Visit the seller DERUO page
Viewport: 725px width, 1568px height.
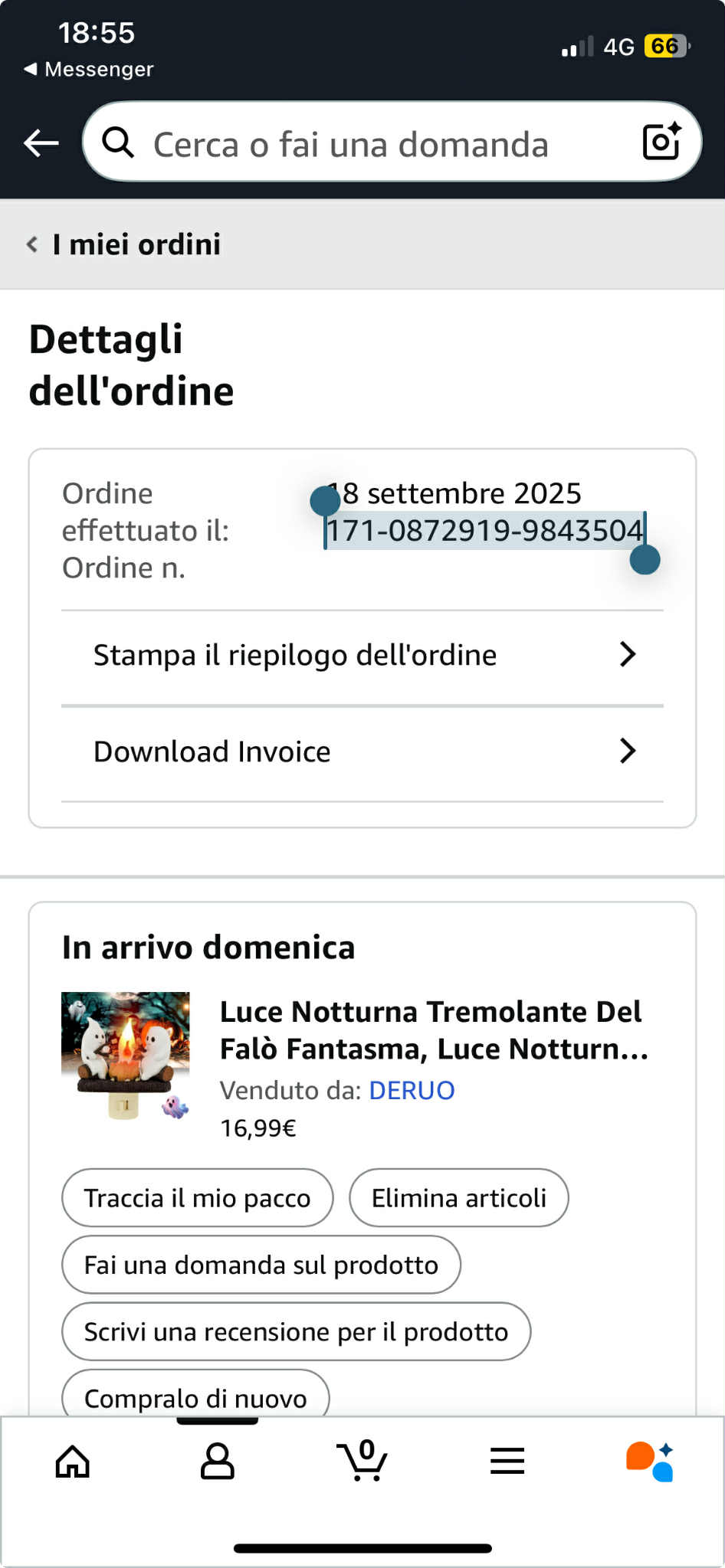(412, 1090)
